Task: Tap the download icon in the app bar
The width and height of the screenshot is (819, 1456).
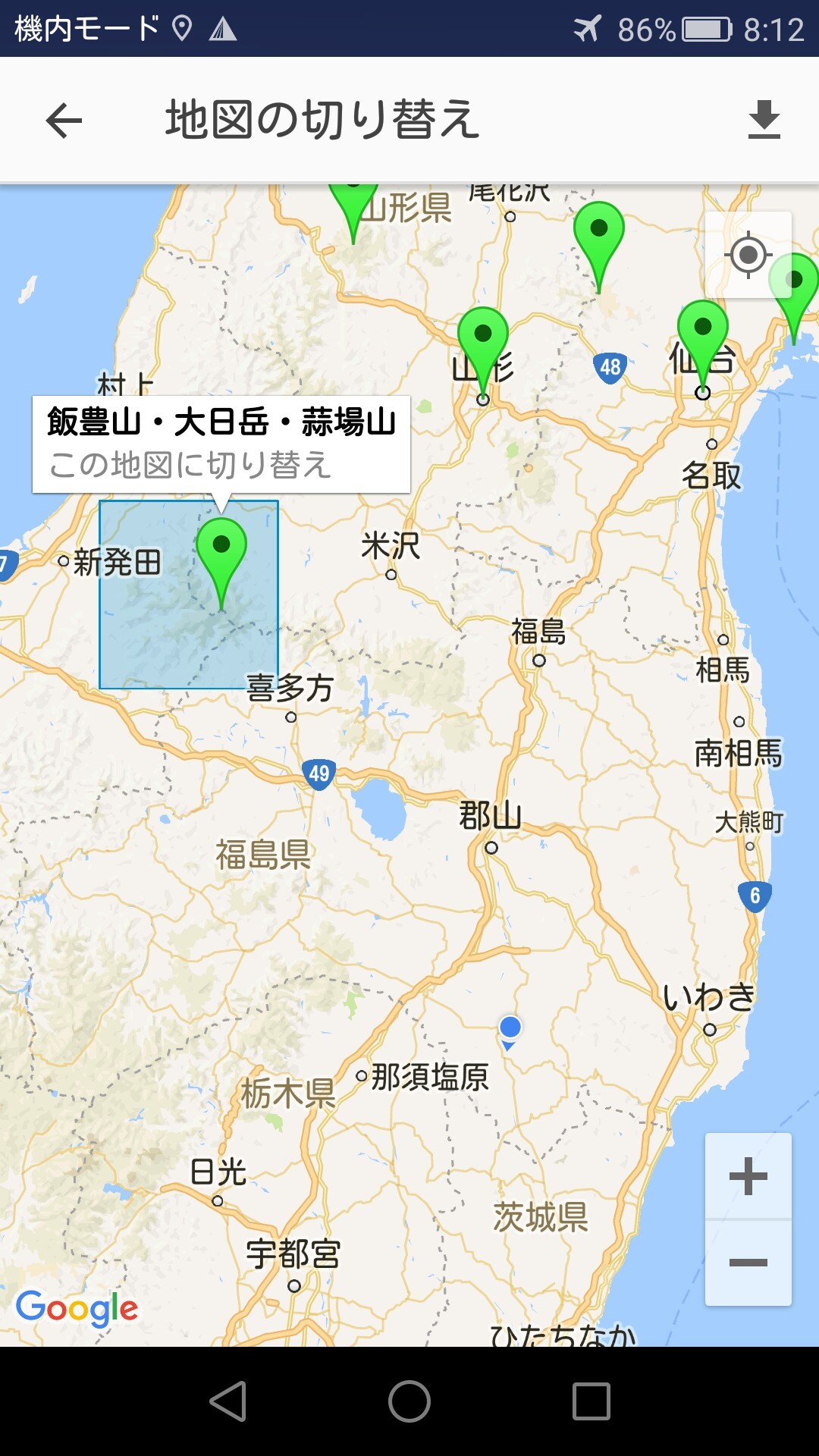Action: [764, 120]
